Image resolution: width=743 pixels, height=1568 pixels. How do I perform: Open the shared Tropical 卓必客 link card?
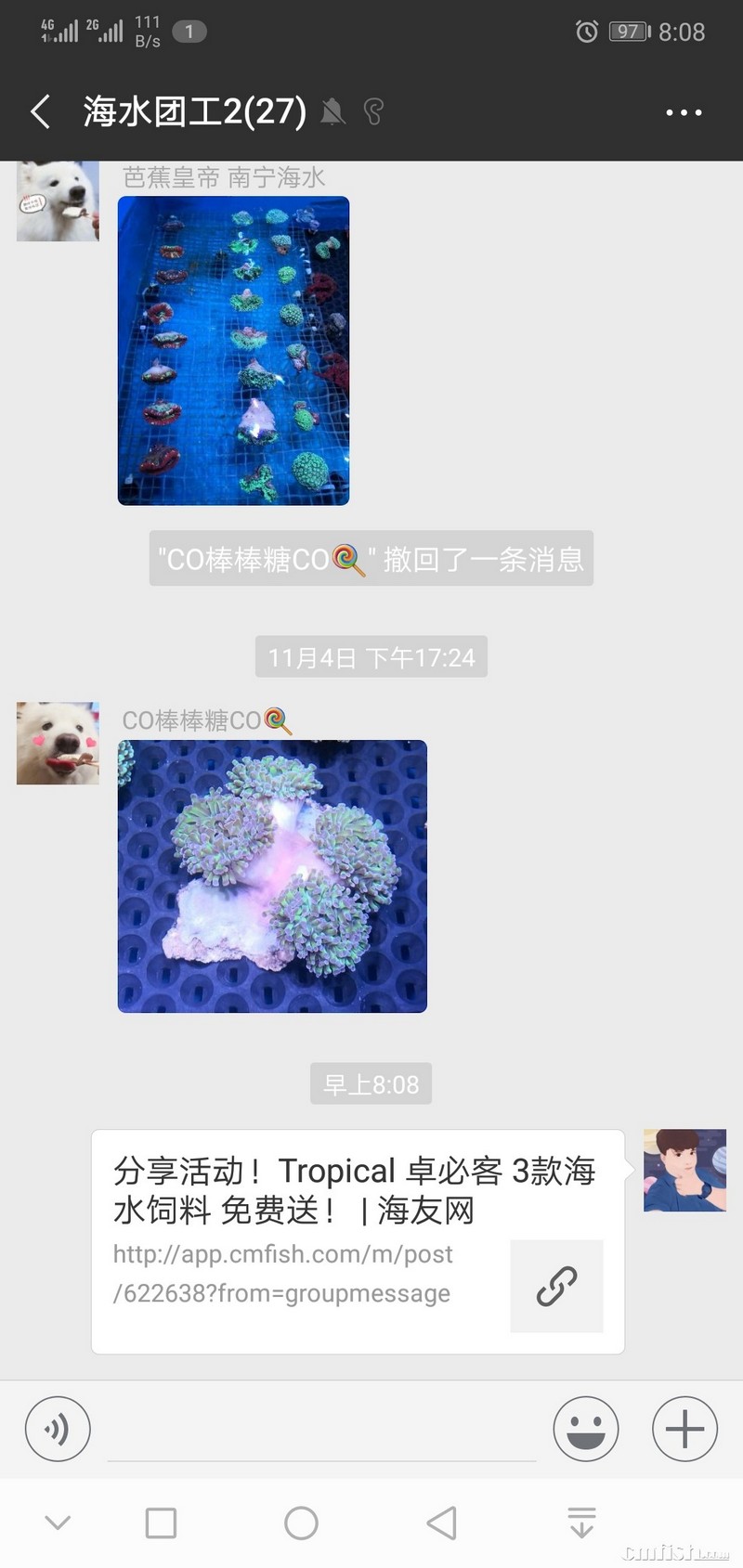click(x=358, y=1241)
